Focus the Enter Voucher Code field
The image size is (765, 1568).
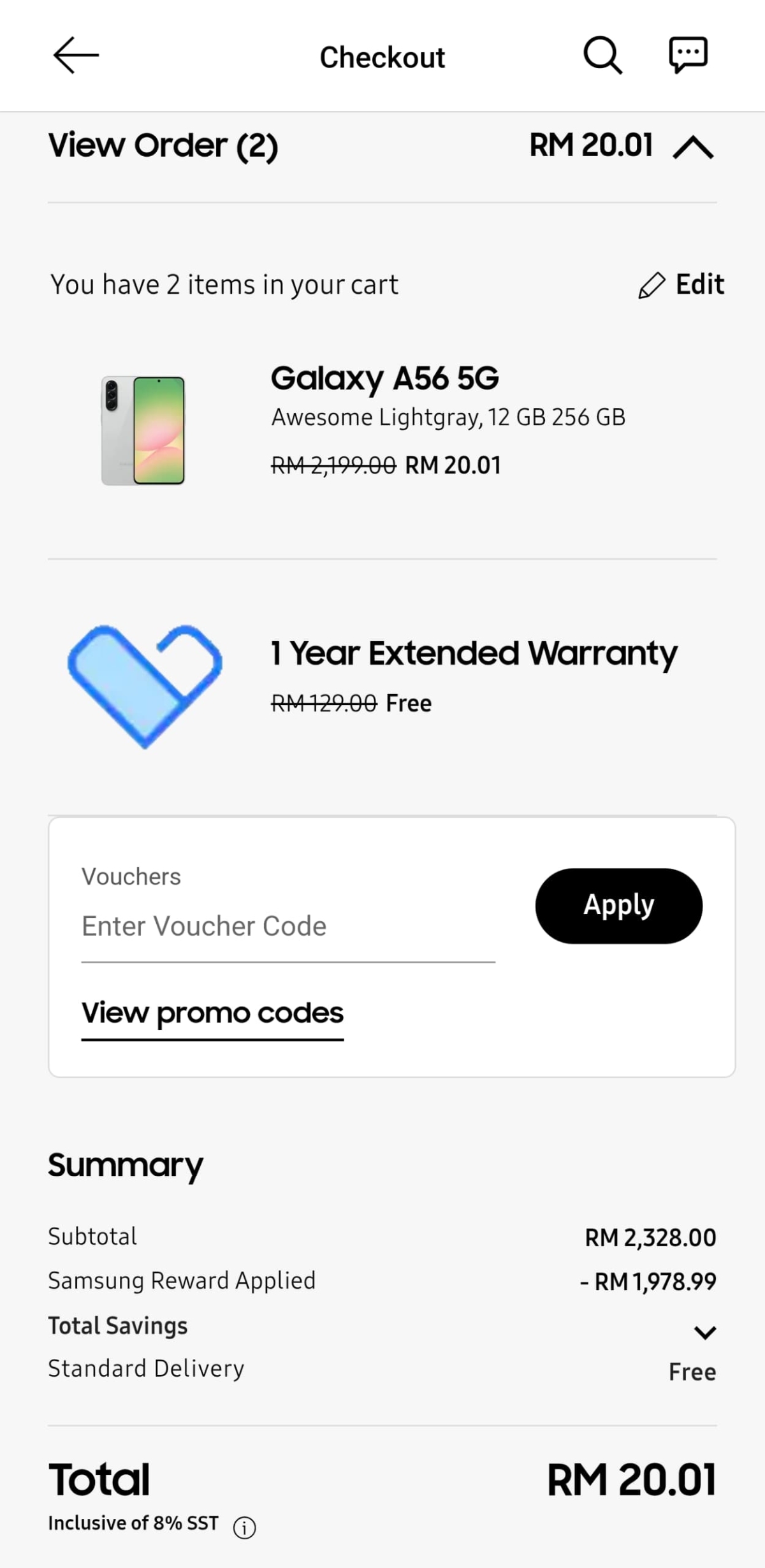click(288, 926)
